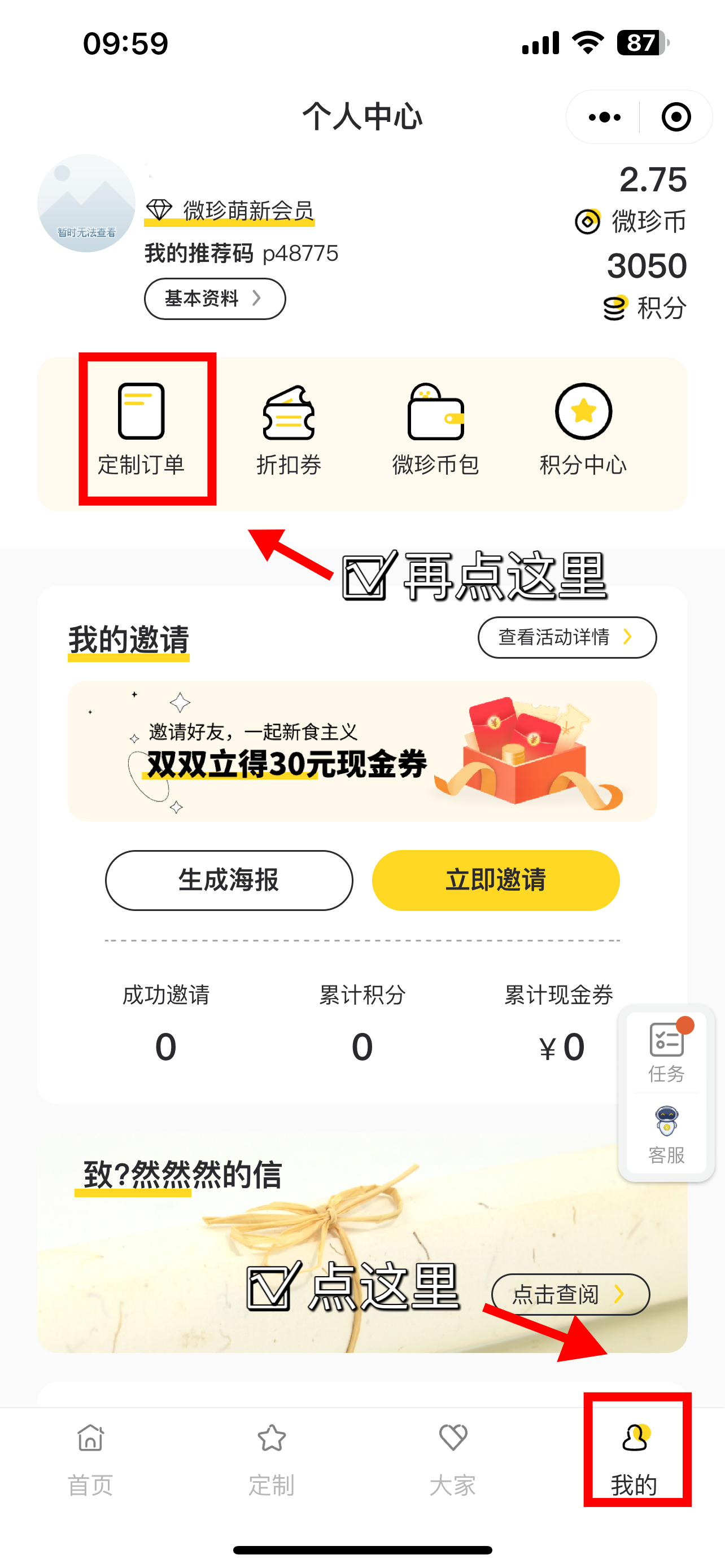
Task: Open 基本资料 profile details
Action: (x=214, y=298)
